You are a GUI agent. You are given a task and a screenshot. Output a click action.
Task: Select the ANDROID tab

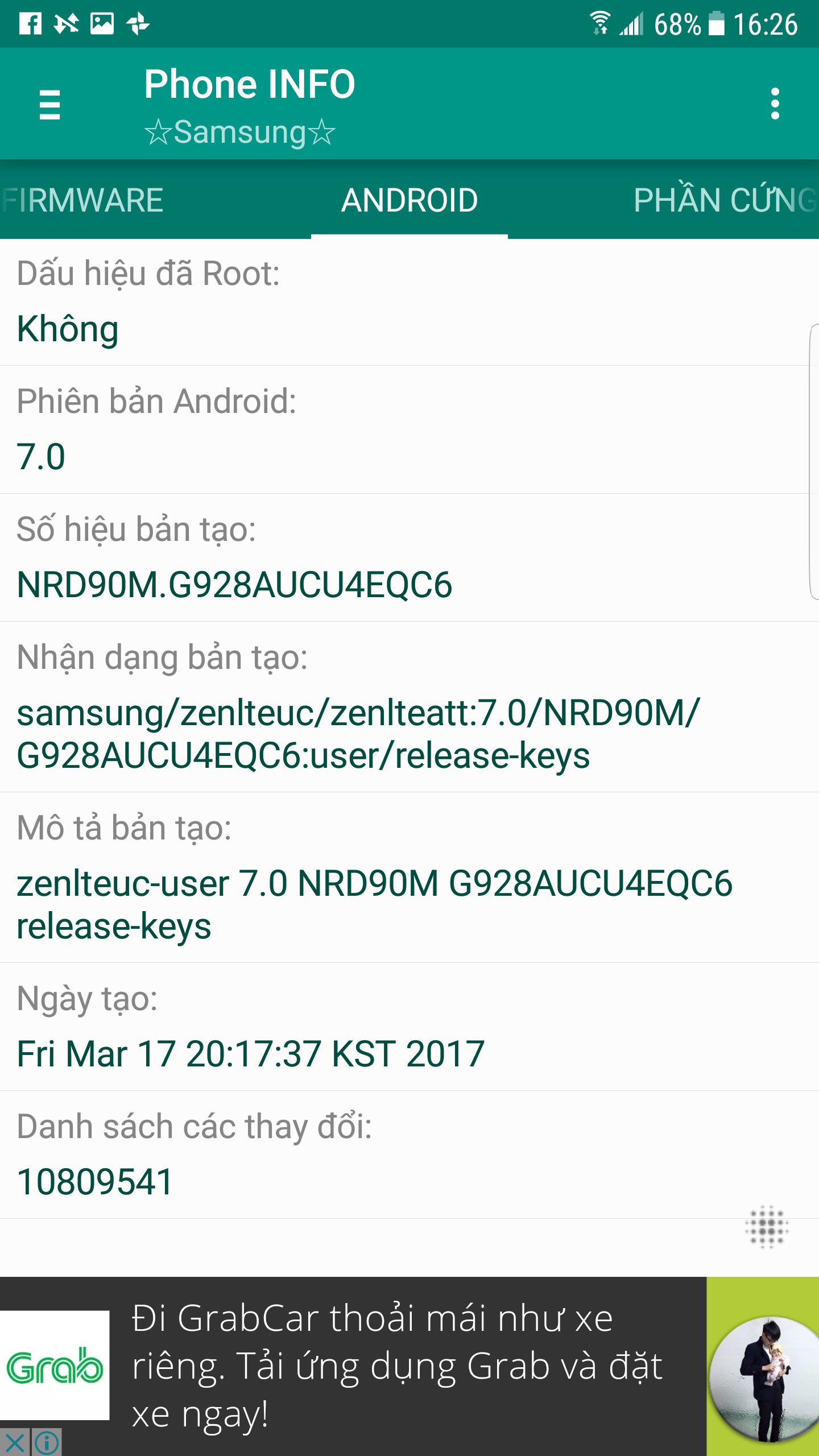tap(409, 200)
